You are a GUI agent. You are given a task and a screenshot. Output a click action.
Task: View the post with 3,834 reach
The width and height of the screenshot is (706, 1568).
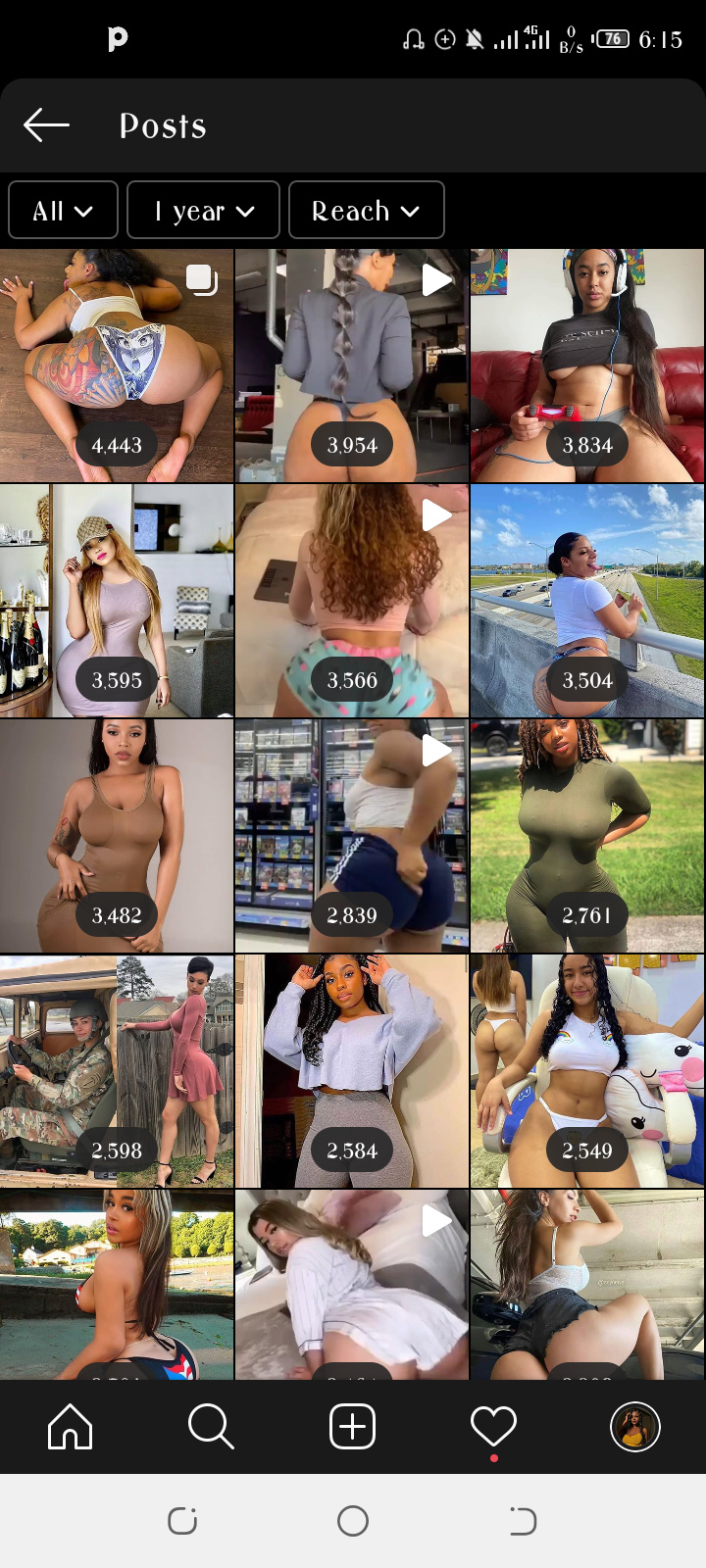tap(587, 366)
